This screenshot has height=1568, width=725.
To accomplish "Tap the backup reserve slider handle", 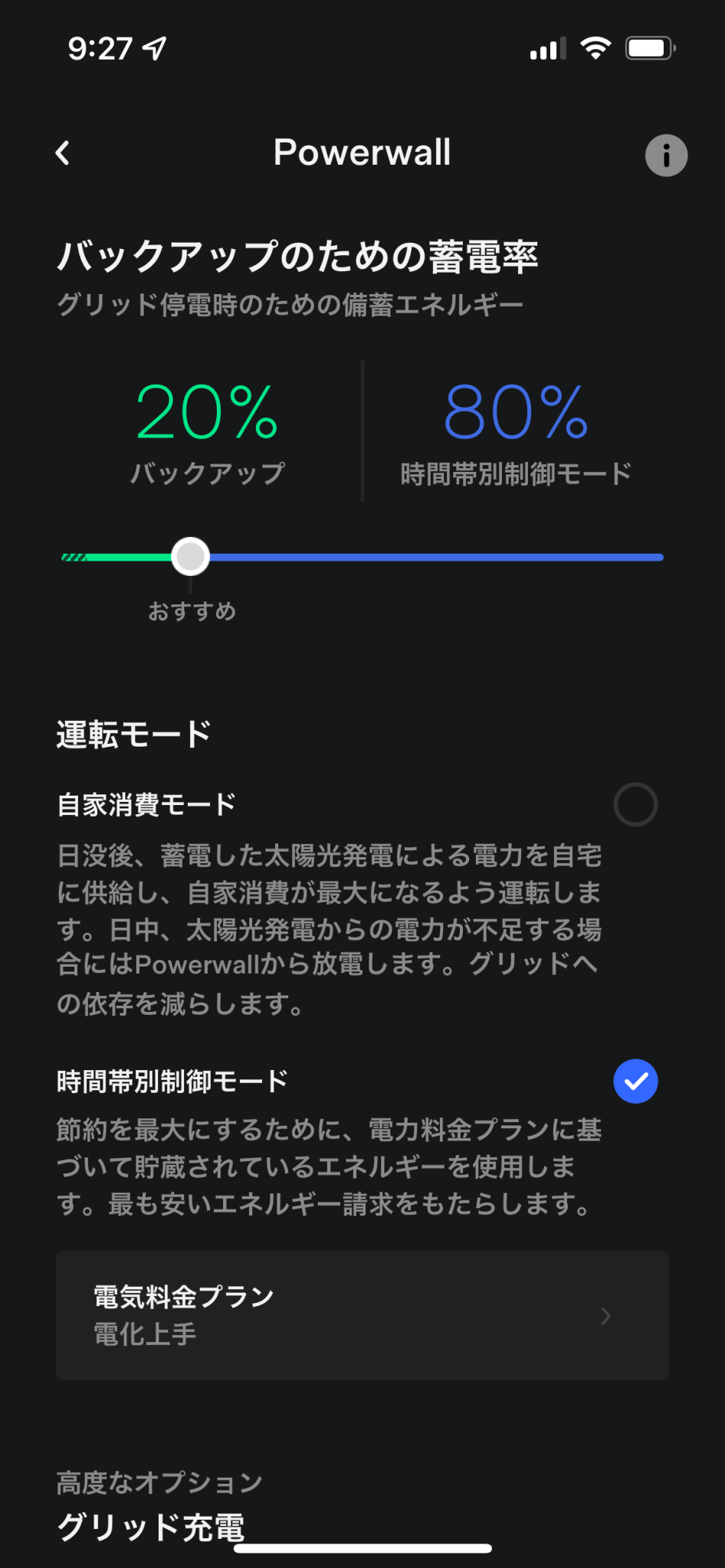I will 190,557.
